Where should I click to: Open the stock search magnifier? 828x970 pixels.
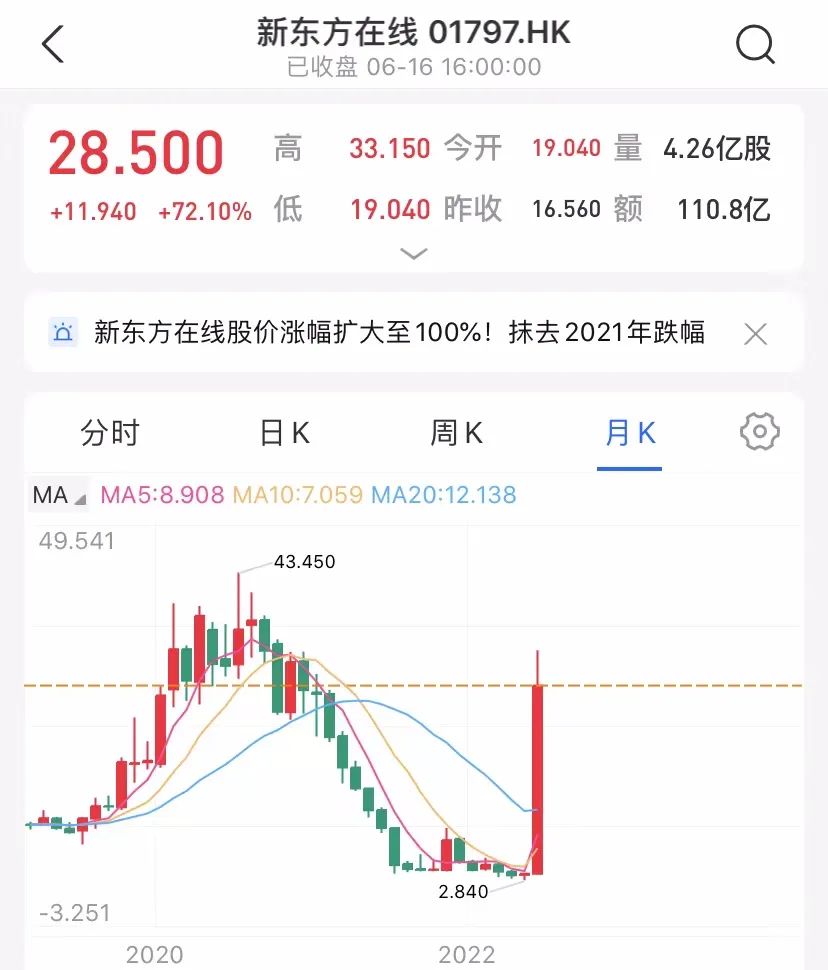[x=755, y=44]
